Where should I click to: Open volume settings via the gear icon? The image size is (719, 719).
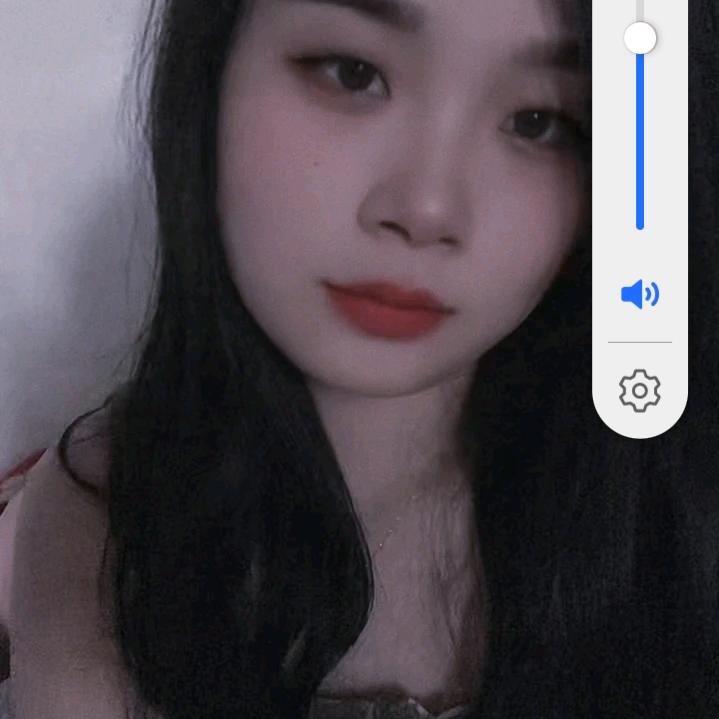click(x=640, y=390)
